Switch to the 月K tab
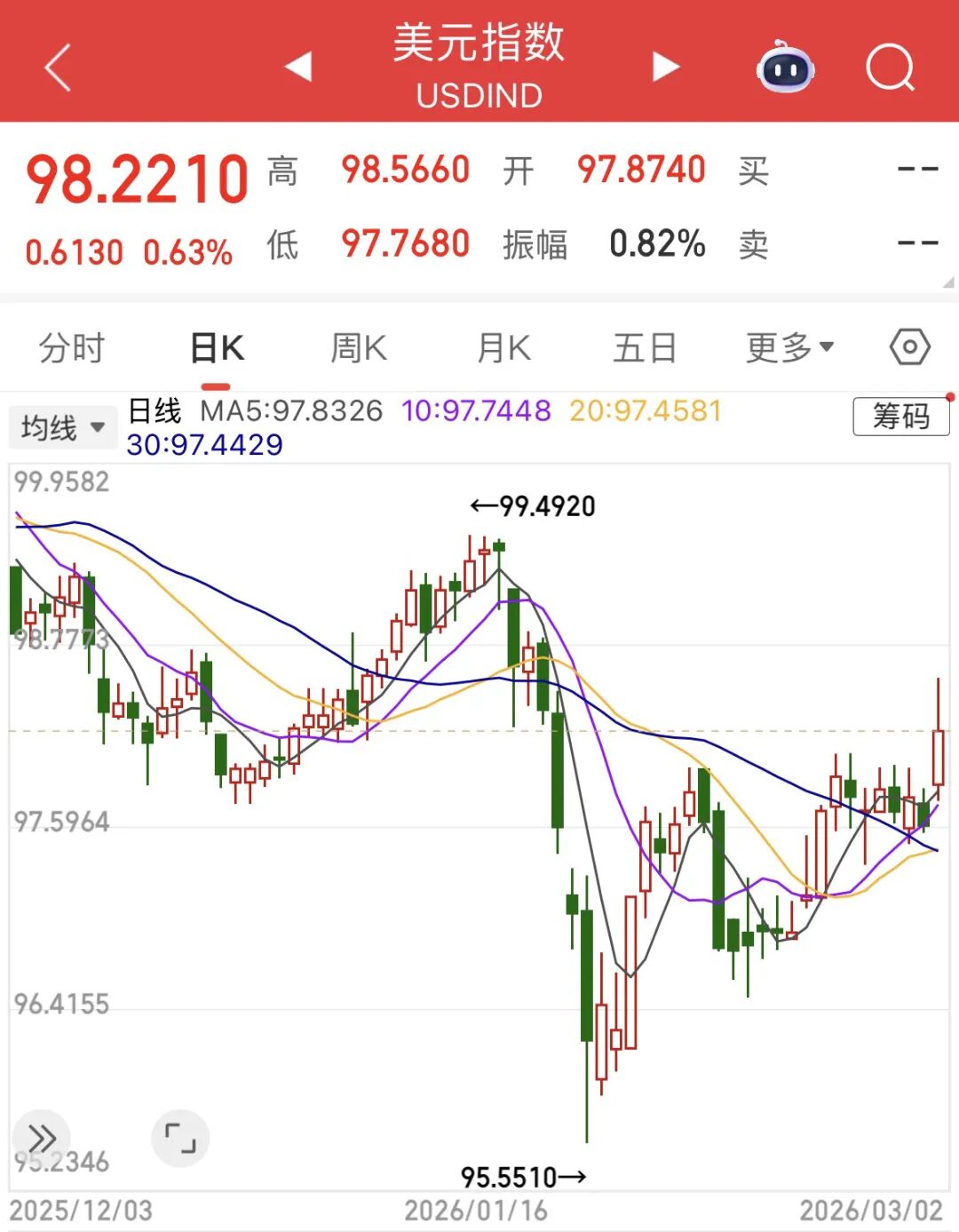Viewport: 959px width, 1232px height. [x=503, y=347]
